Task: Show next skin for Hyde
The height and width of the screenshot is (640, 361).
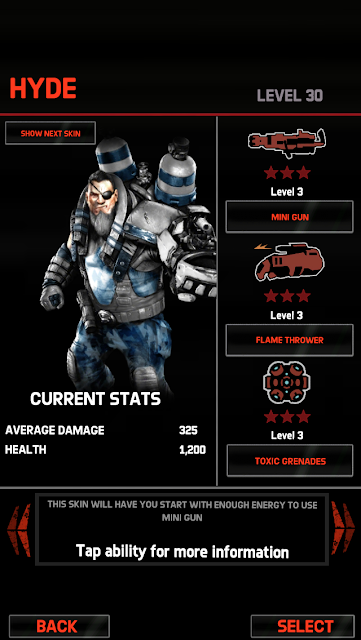Action: (x=50, y=133)
